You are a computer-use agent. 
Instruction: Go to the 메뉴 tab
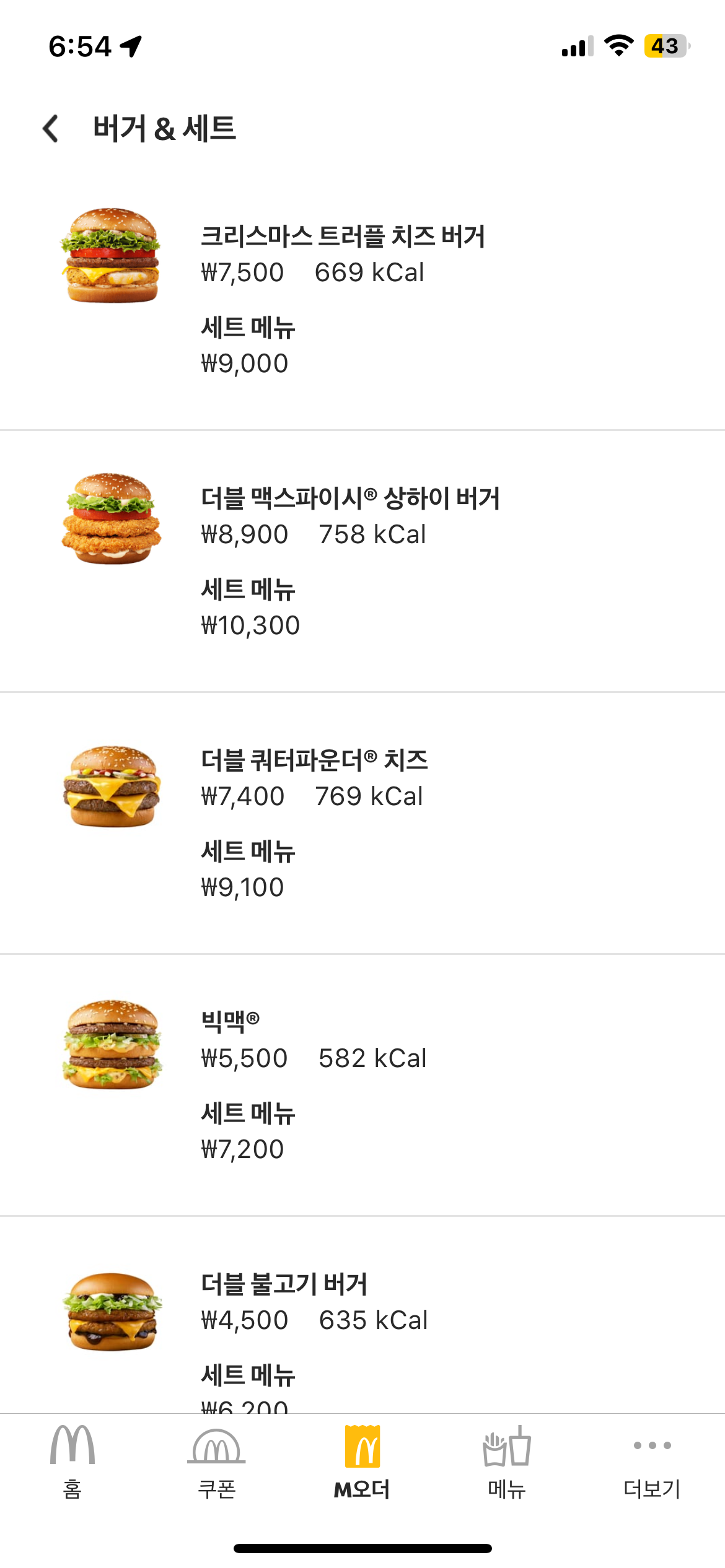coord(507,1461)
